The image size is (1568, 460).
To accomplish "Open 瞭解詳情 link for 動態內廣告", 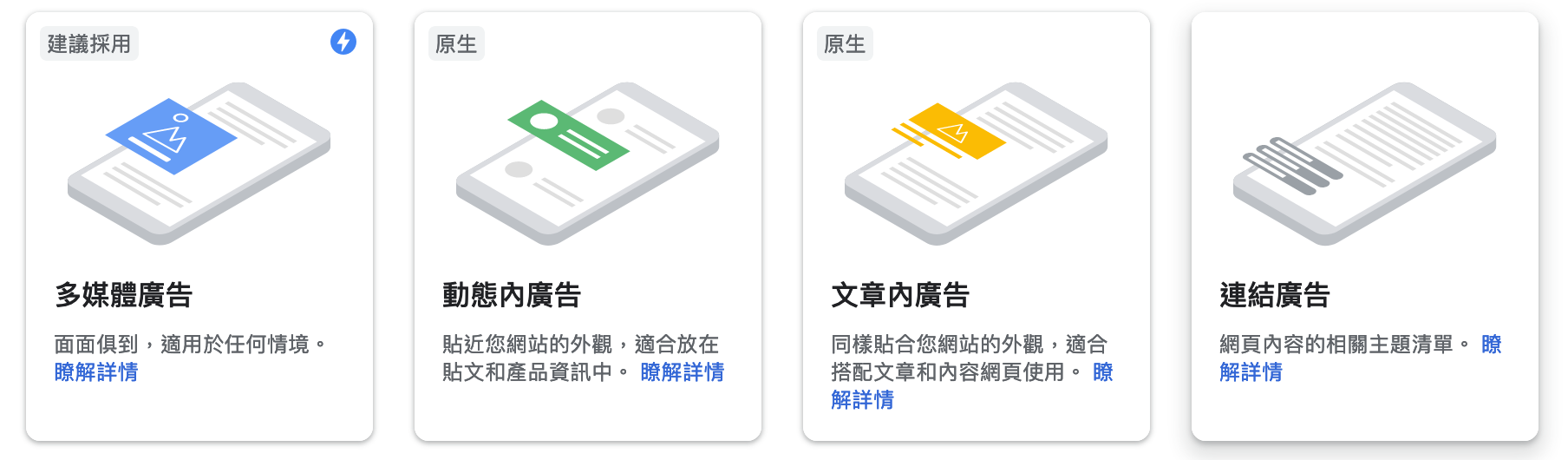I will [x=683, y=372].
